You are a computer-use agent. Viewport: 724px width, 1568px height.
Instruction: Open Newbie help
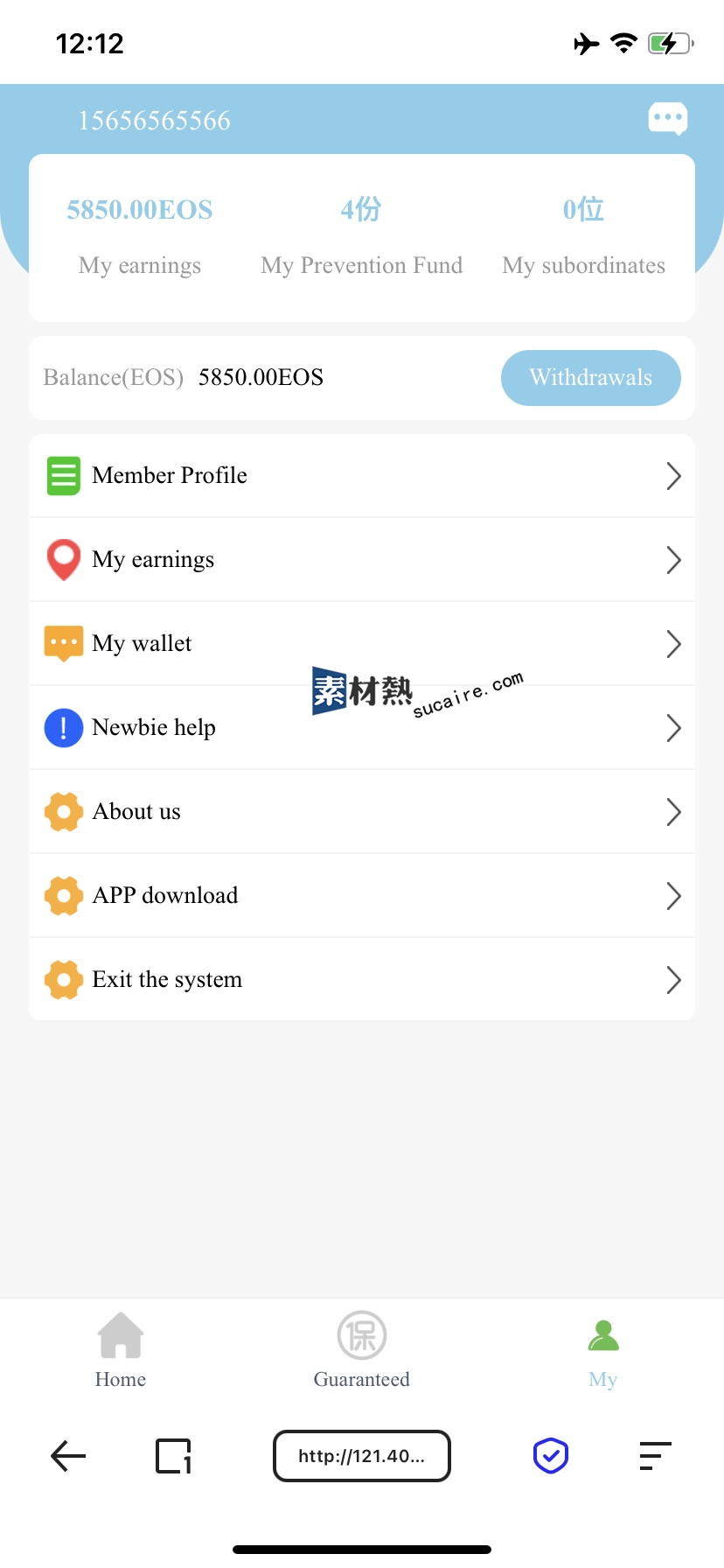click(x=362, y=727)
